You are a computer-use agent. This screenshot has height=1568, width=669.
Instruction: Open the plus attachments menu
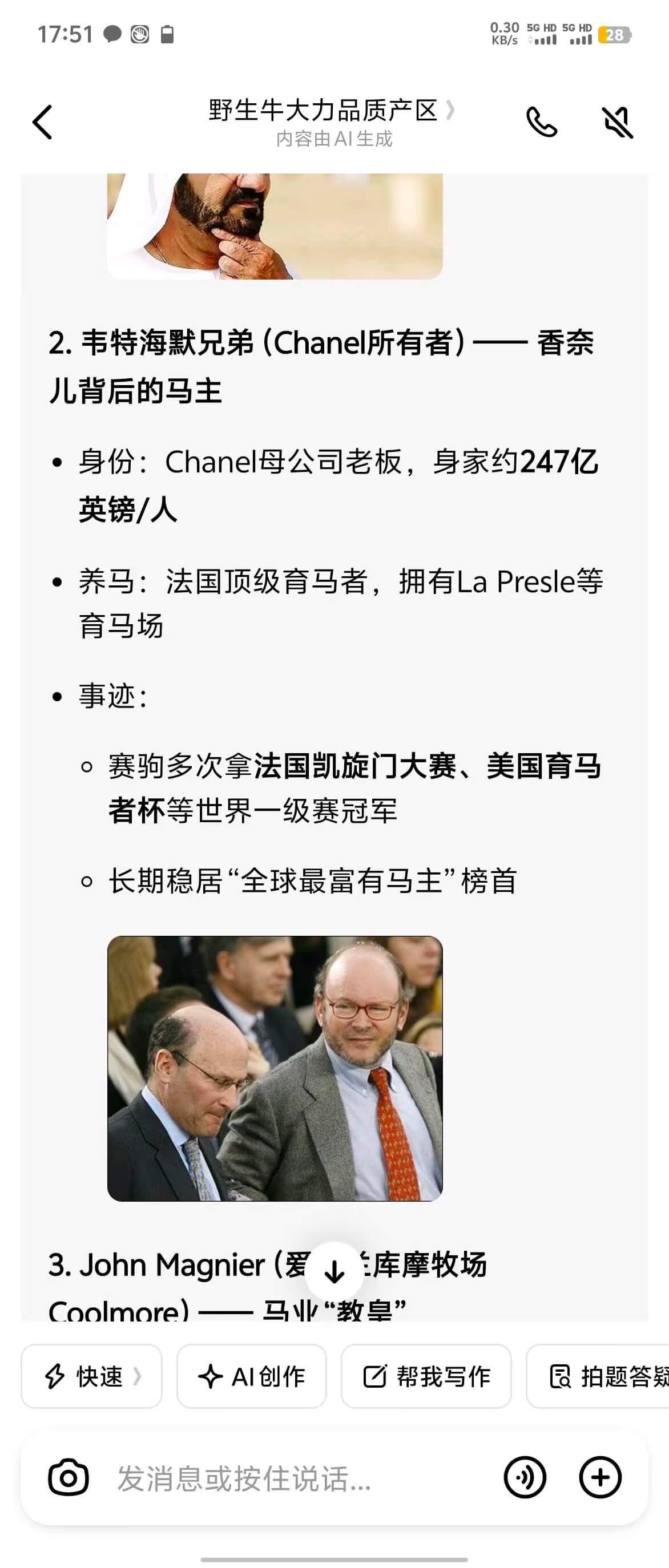click(x=599, y=1477)
